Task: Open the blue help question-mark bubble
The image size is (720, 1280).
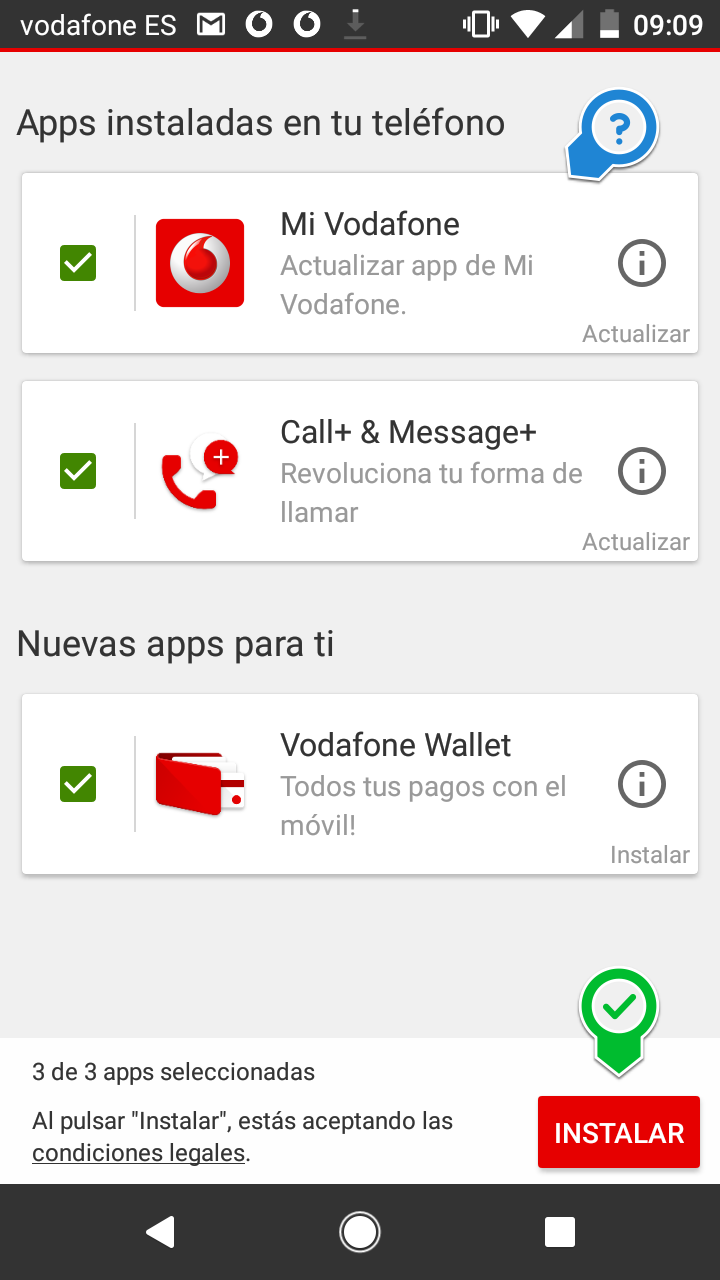Action: pos(614,134)
